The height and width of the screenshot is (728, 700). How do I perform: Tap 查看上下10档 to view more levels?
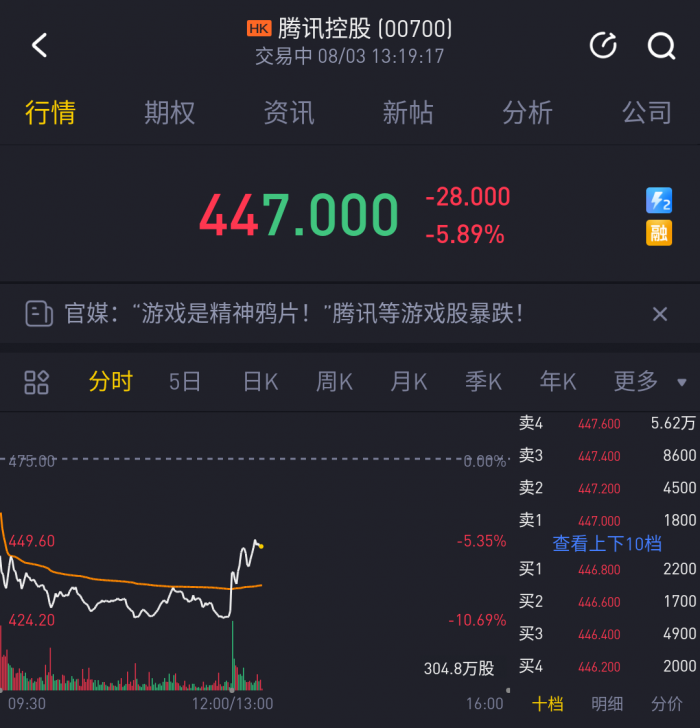point(607,544)
